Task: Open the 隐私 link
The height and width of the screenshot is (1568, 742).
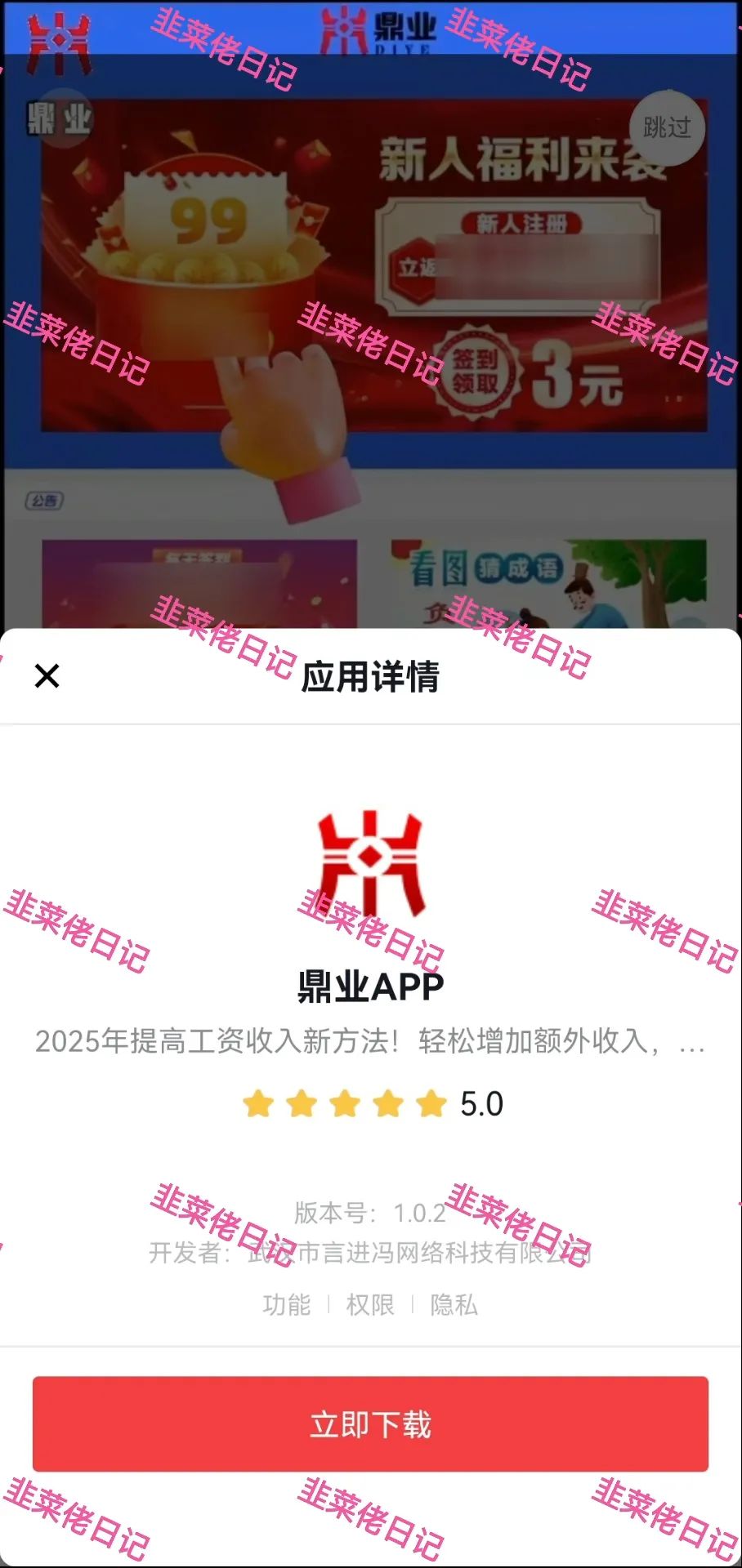Action: (x=454, y=1304)
